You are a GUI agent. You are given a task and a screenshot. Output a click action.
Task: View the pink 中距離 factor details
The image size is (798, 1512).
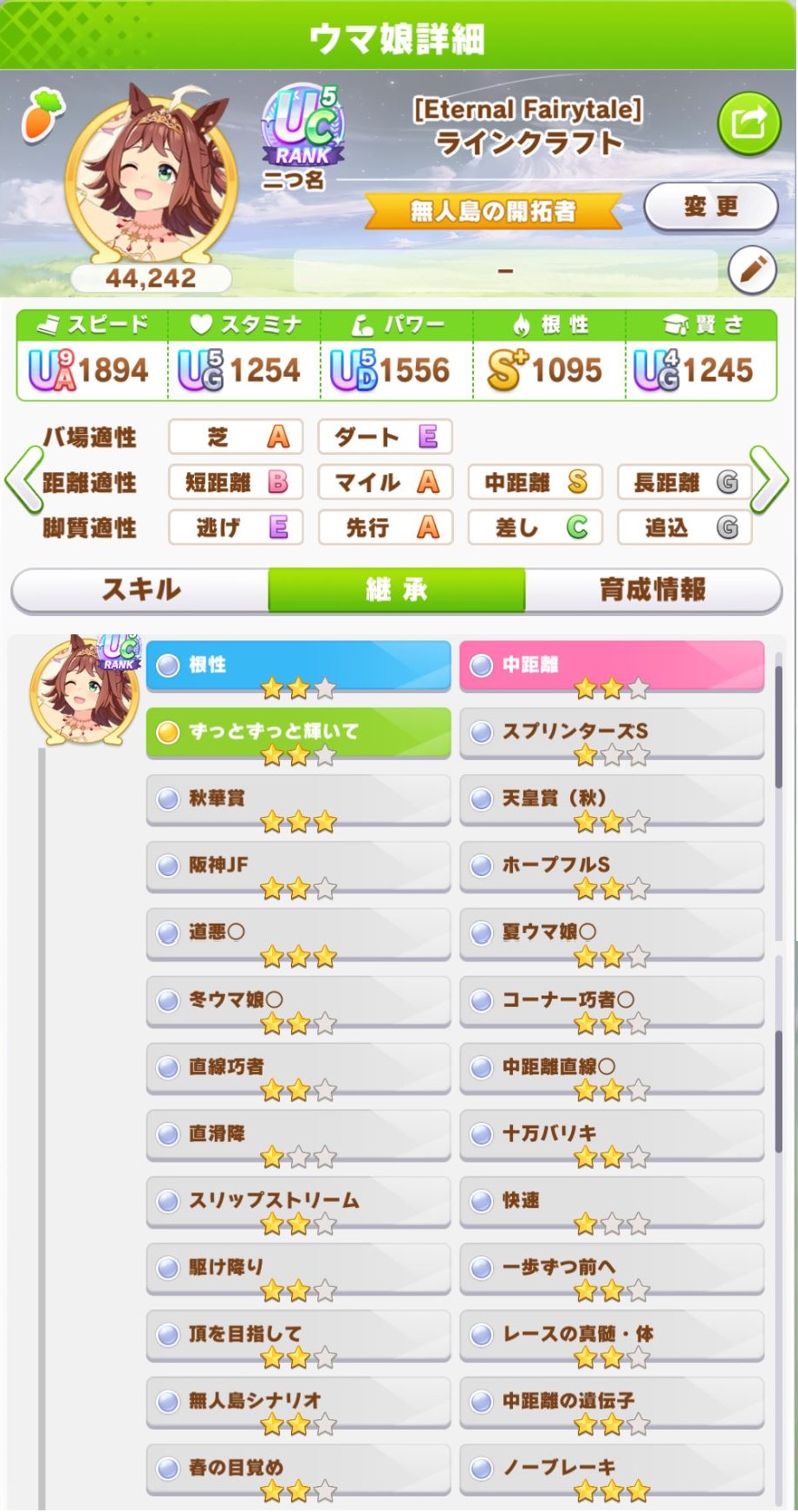click(x=612, y=667)
